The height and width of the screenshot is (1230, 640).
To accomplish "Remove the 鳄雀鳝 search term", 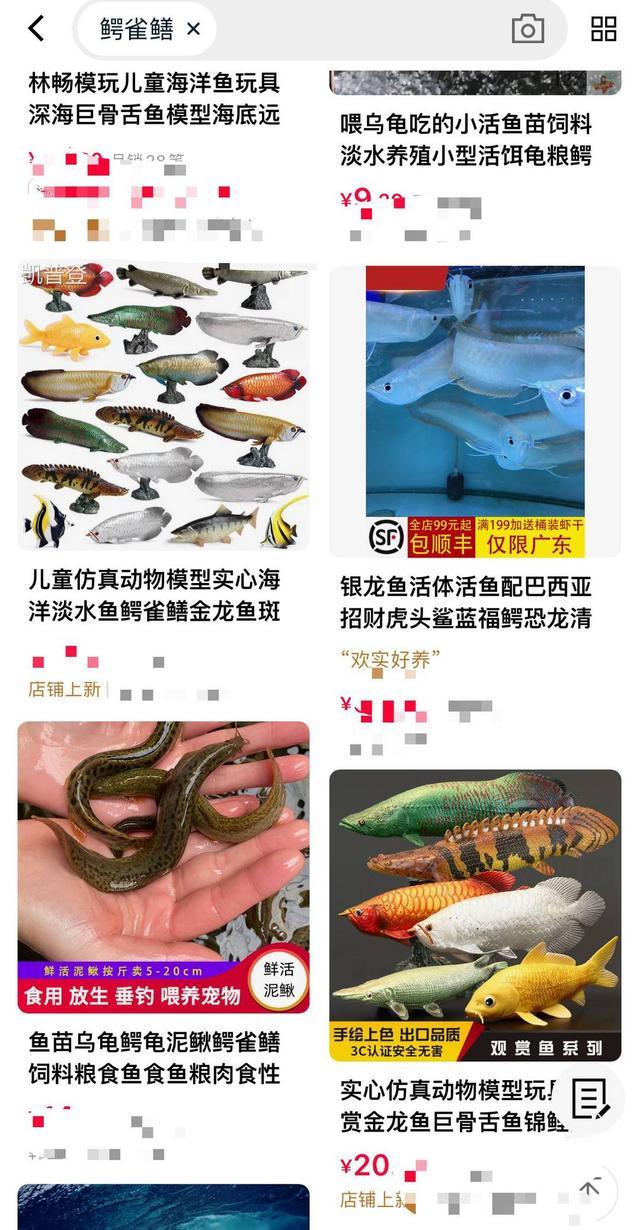I will [x=194, y=29].
